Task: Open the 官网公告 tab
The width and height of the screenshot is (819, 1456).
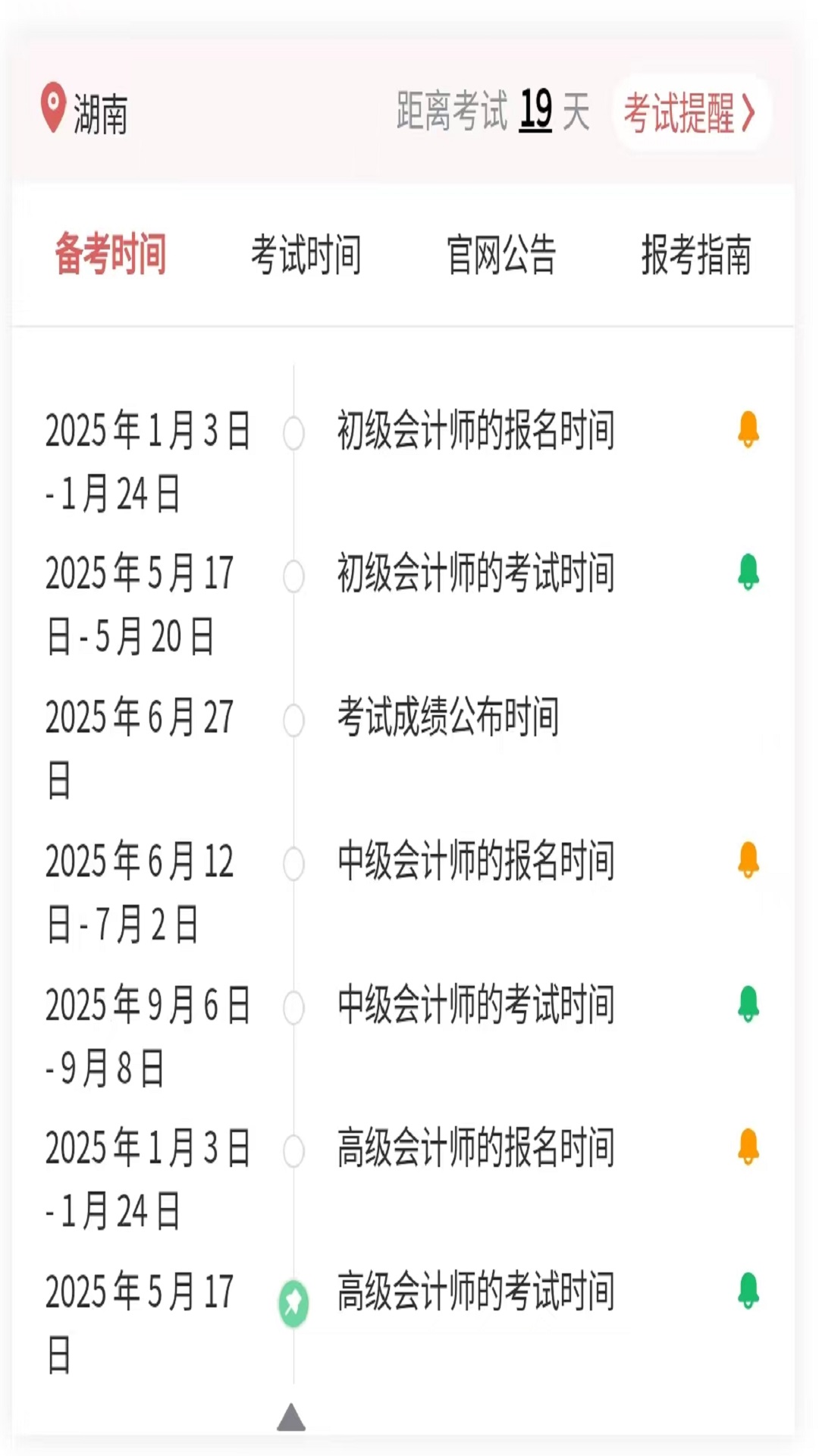Action: click(501, 256)
